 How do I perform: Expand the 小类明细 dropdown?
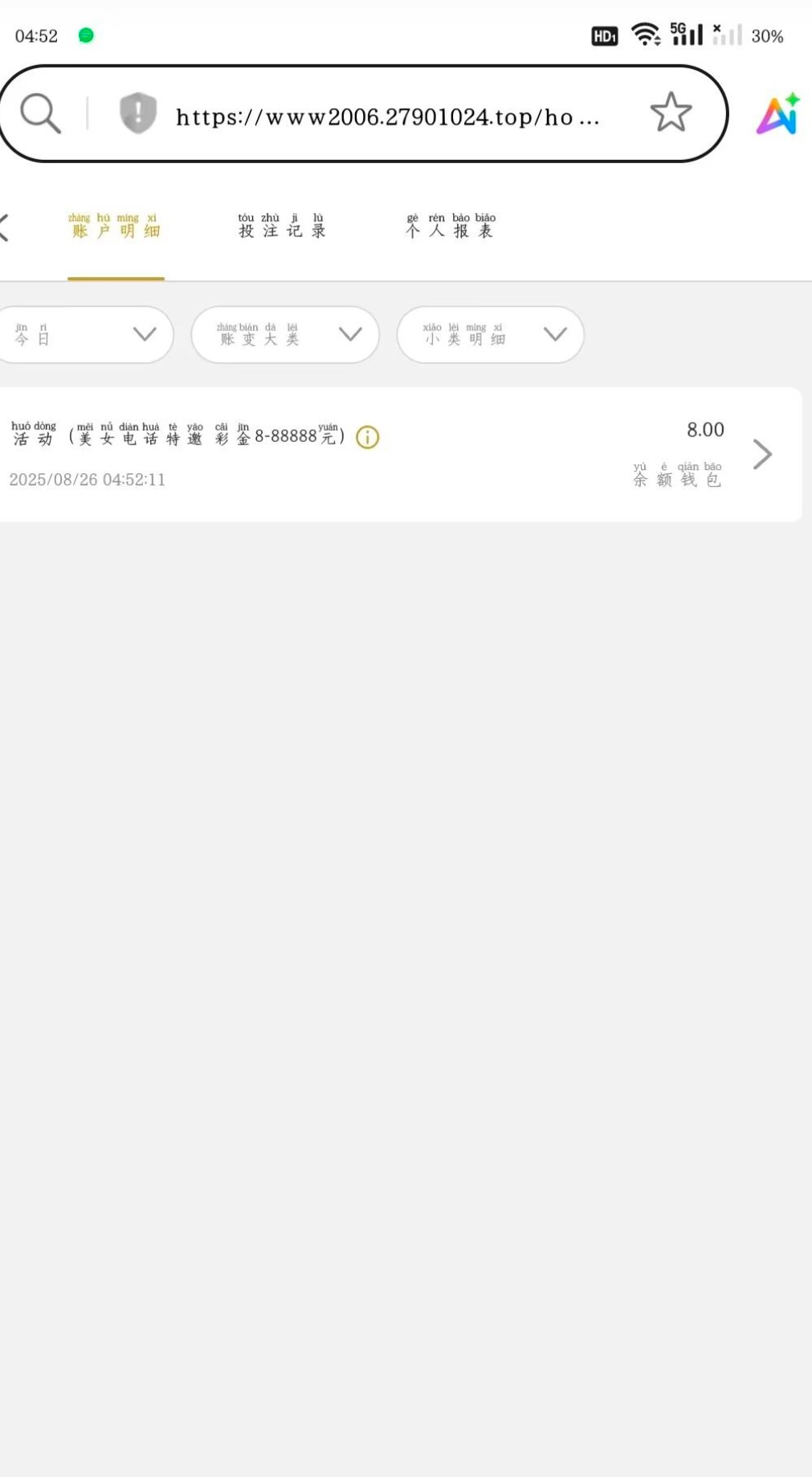(x=490, y=334)
